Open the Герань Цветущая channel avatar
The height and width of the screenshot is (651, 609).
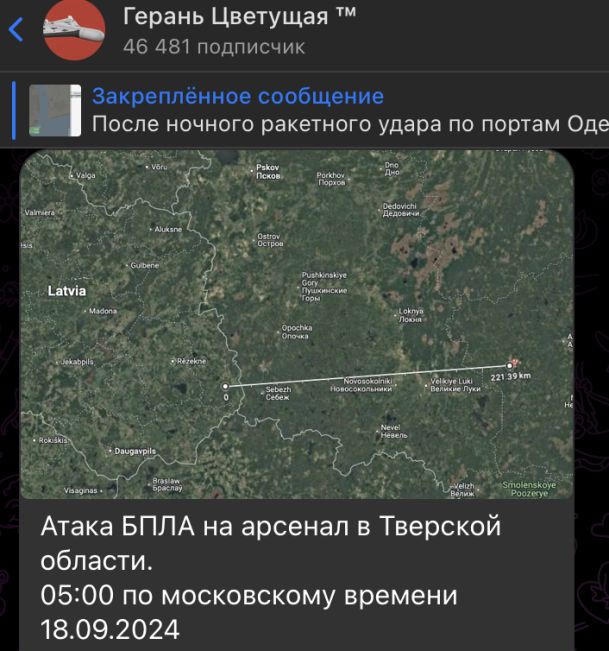click(x=74, y=29)
